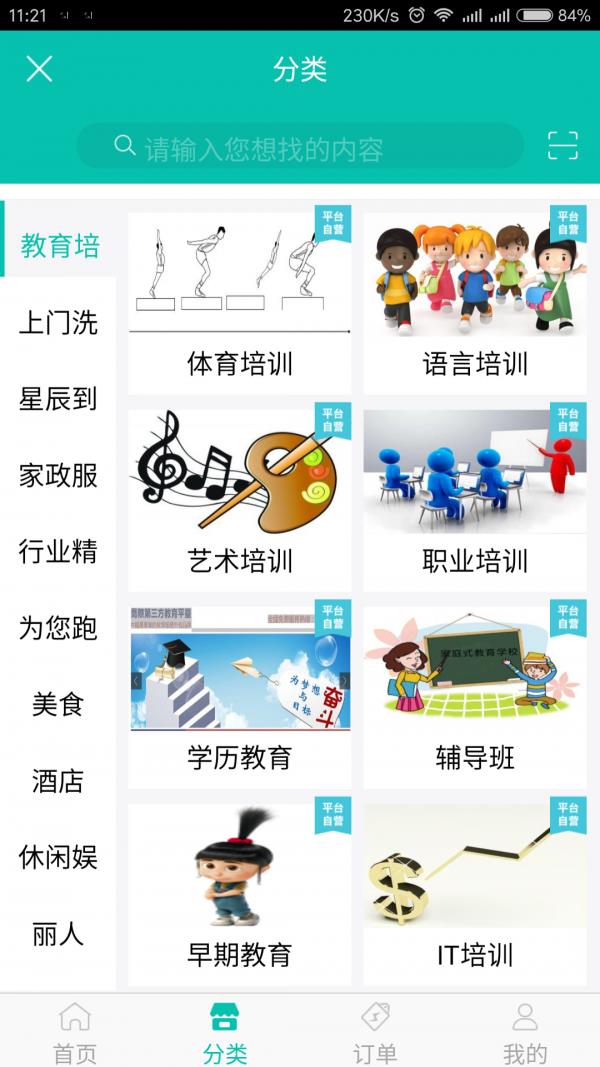The image size is (600, 1067).
Task: Select 丽人 from the category list
Action: point(58,934)
